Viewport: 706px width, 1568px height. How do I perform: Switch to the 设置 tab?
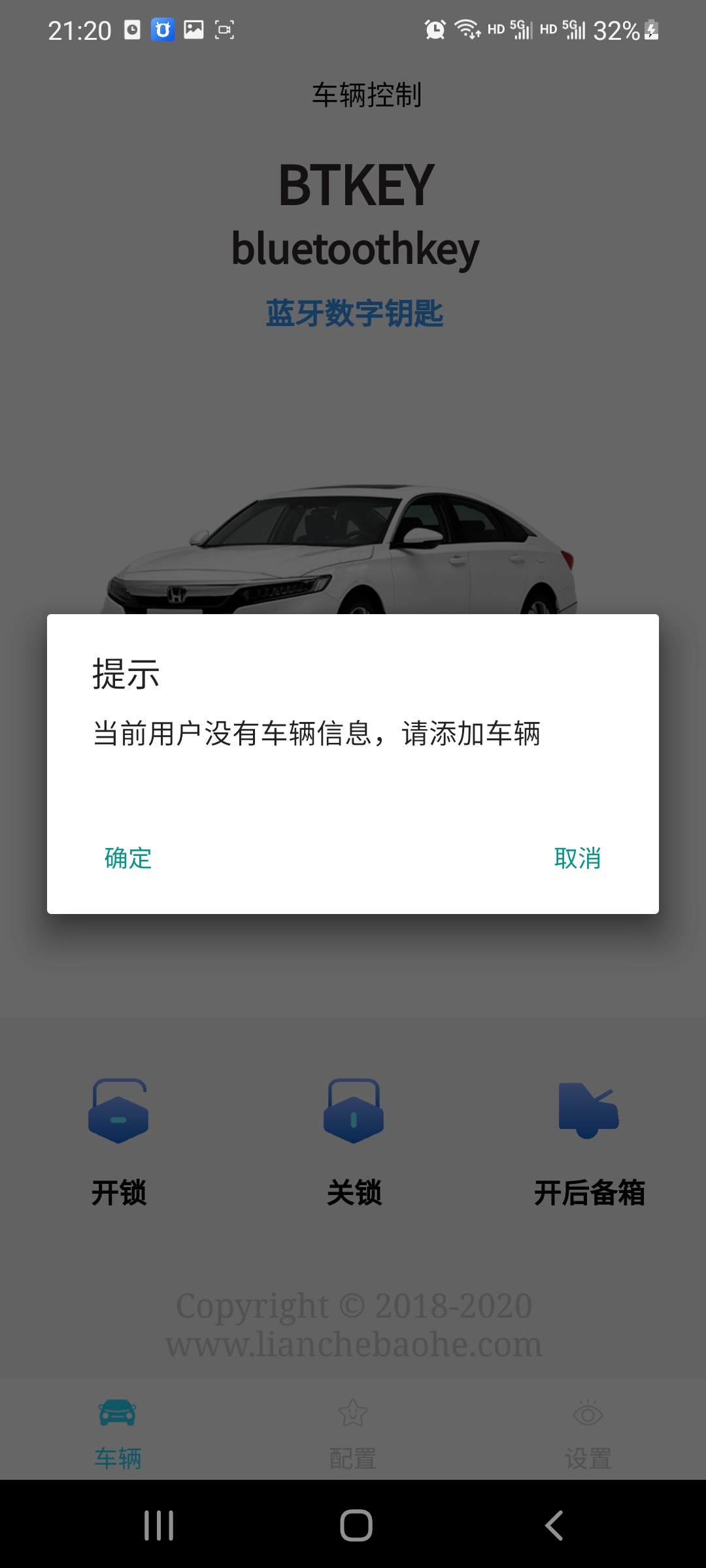(x=588, y=1433)
